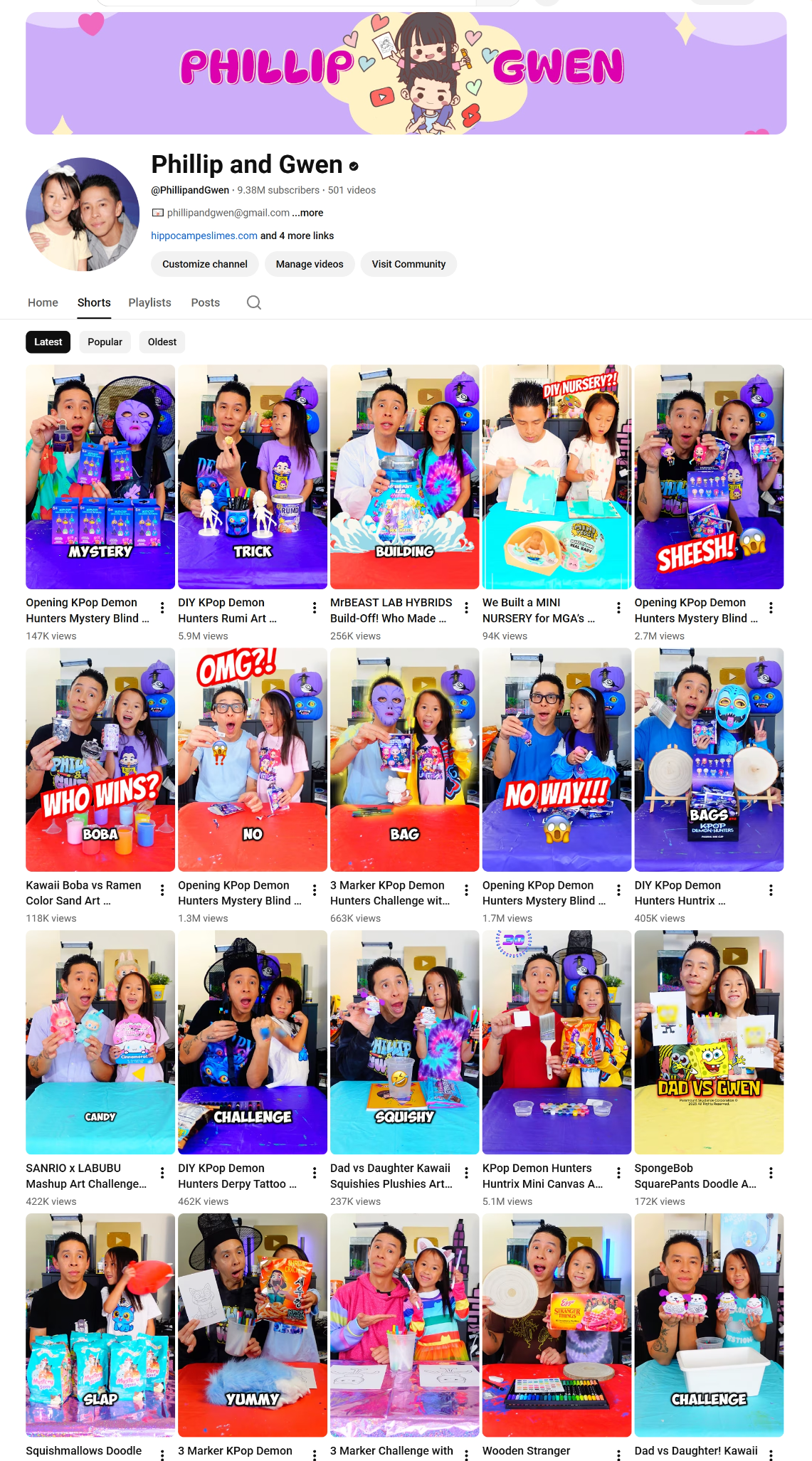Open MrBEAST LAB HYBRIDS Build-Off short
Image resolution: width=812 pixels, height=1461 pixels.
(x=404, y=477)
